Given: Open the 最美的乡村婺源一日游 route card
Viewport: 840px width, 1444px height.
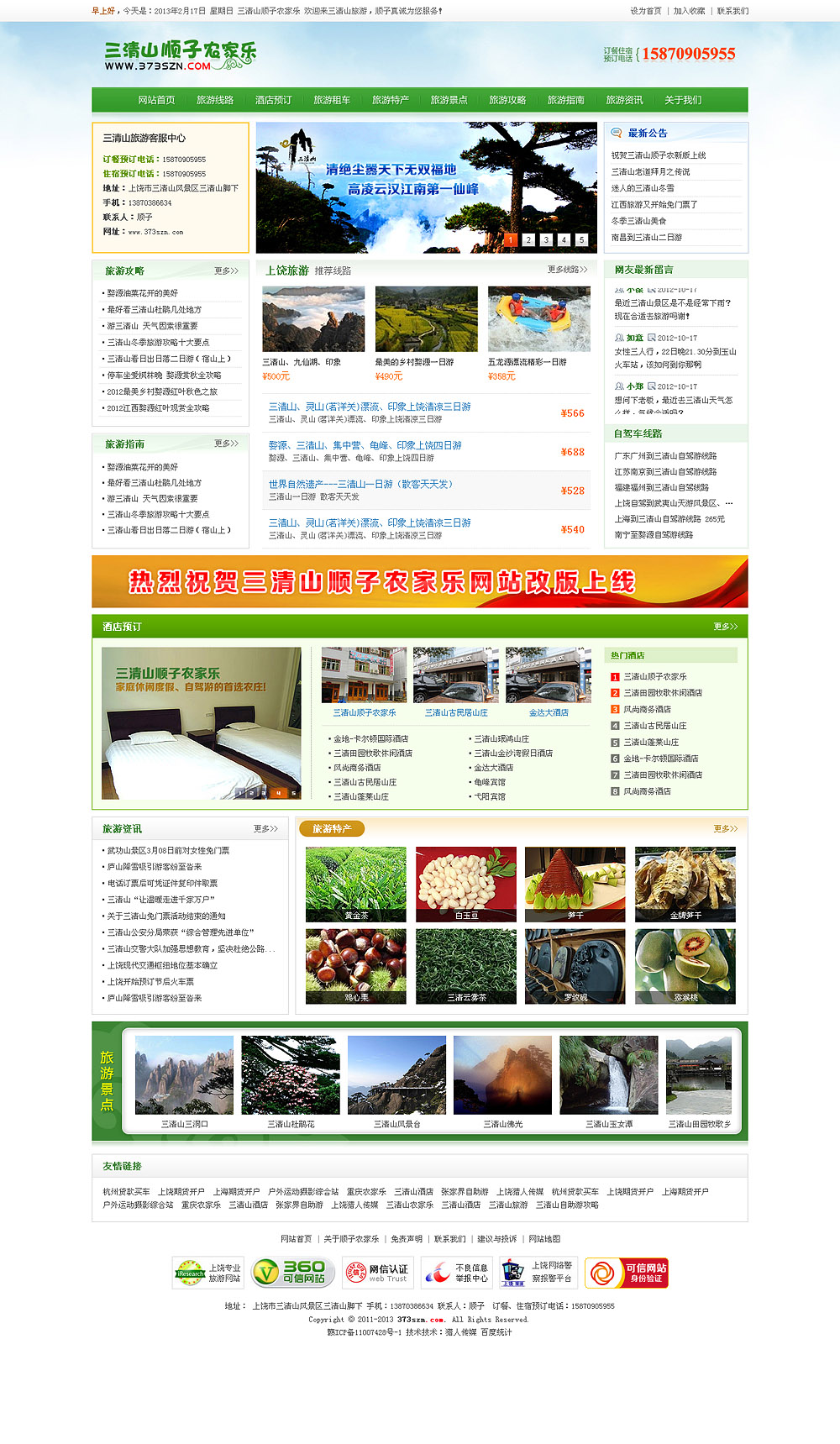Looking at the screenshot, I should coord(426,319).
